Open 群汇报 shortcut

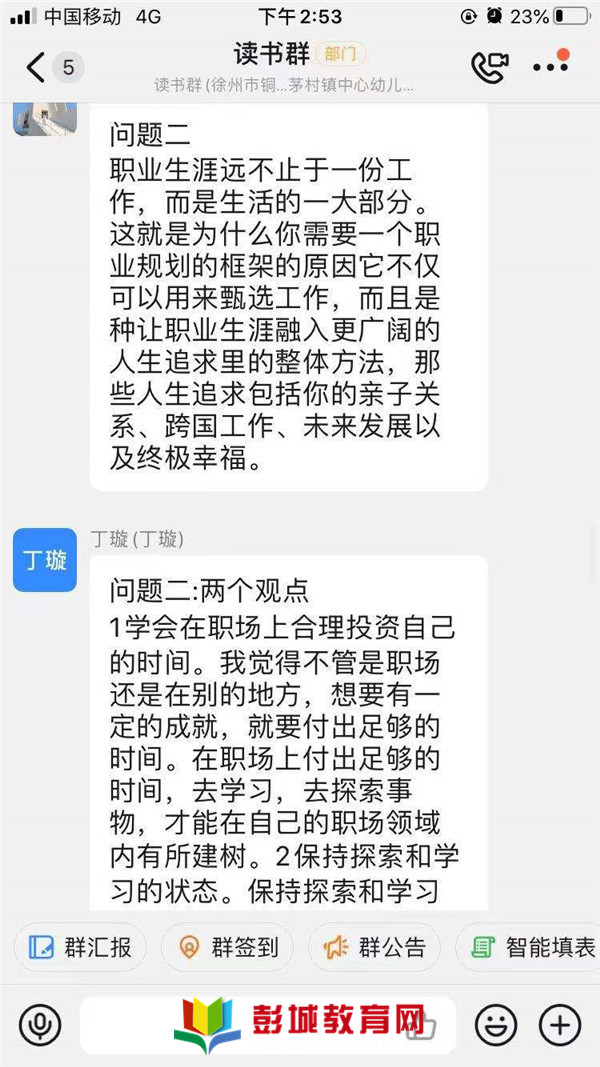(x=80, y=947)
